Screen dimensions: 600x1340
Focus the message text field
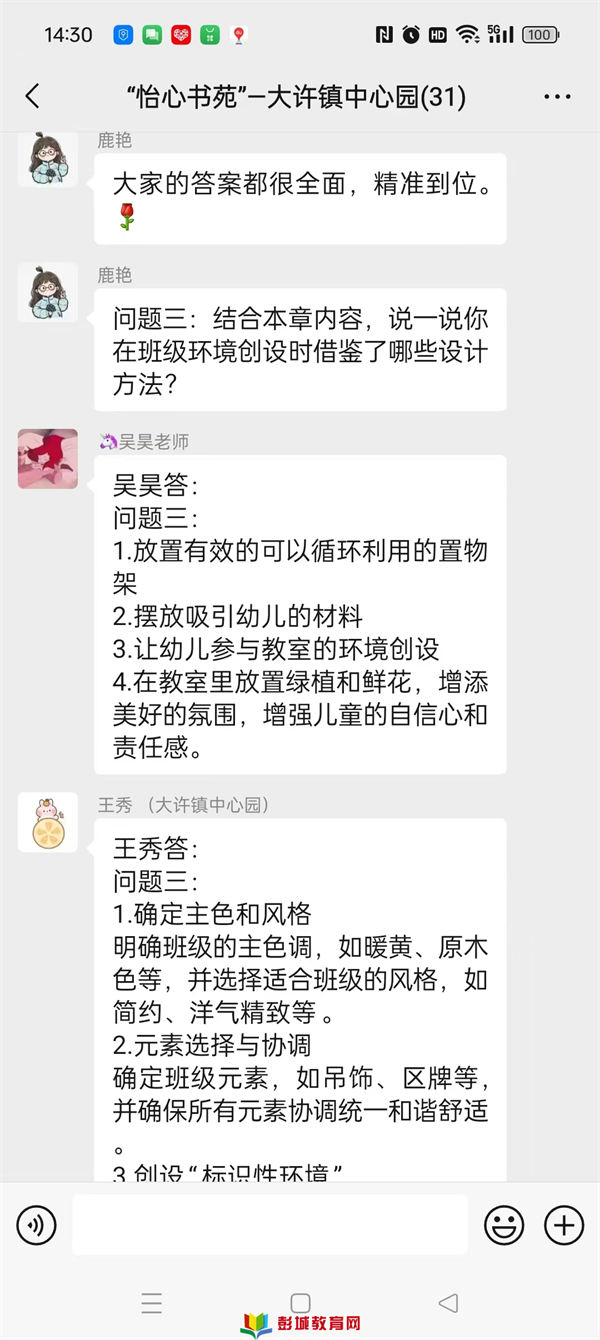[x=270, y=1224]
